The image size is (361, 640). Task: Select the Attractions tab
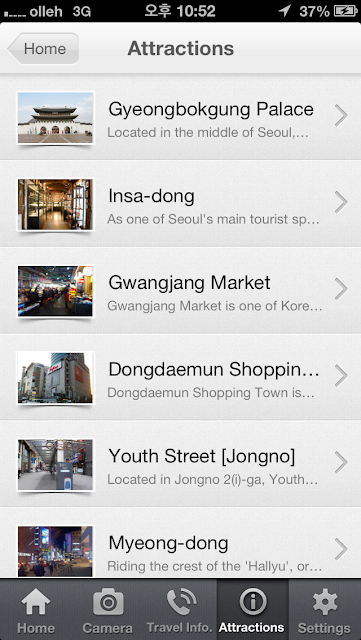pyautogui.click(x=252, y=609)
